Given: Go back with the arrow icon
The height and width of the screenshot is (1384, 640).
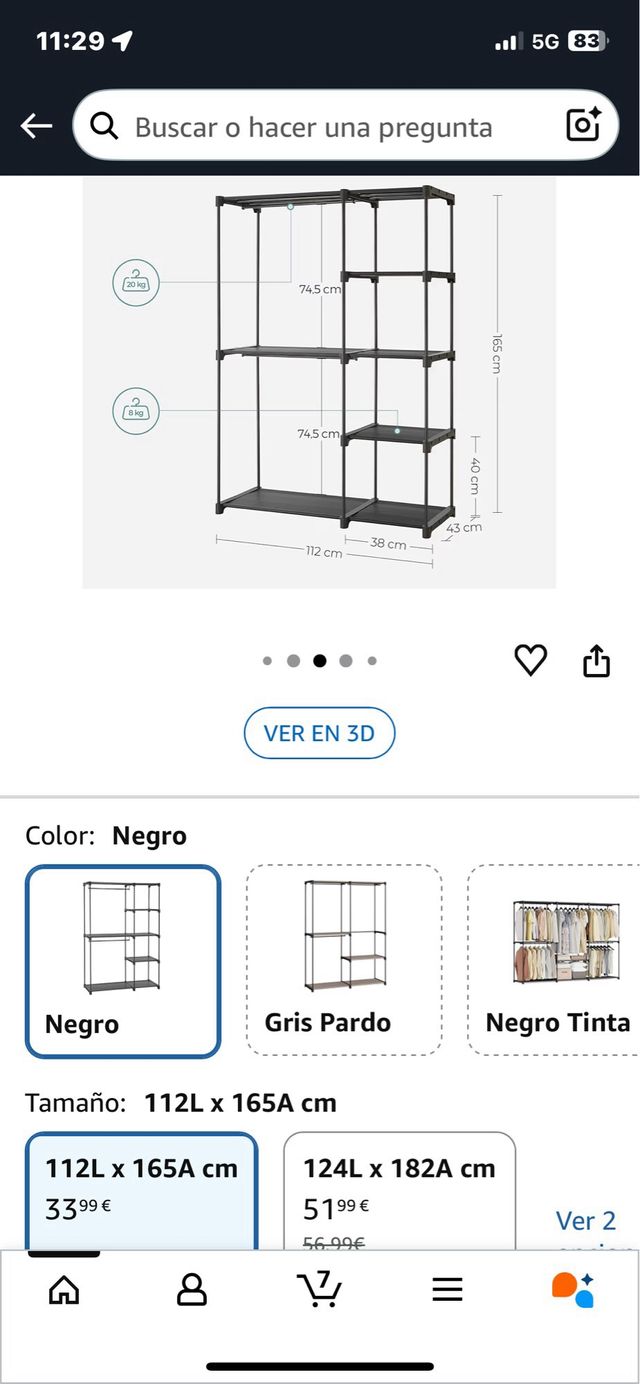Looking at the screenshot, I should (37, 126).
